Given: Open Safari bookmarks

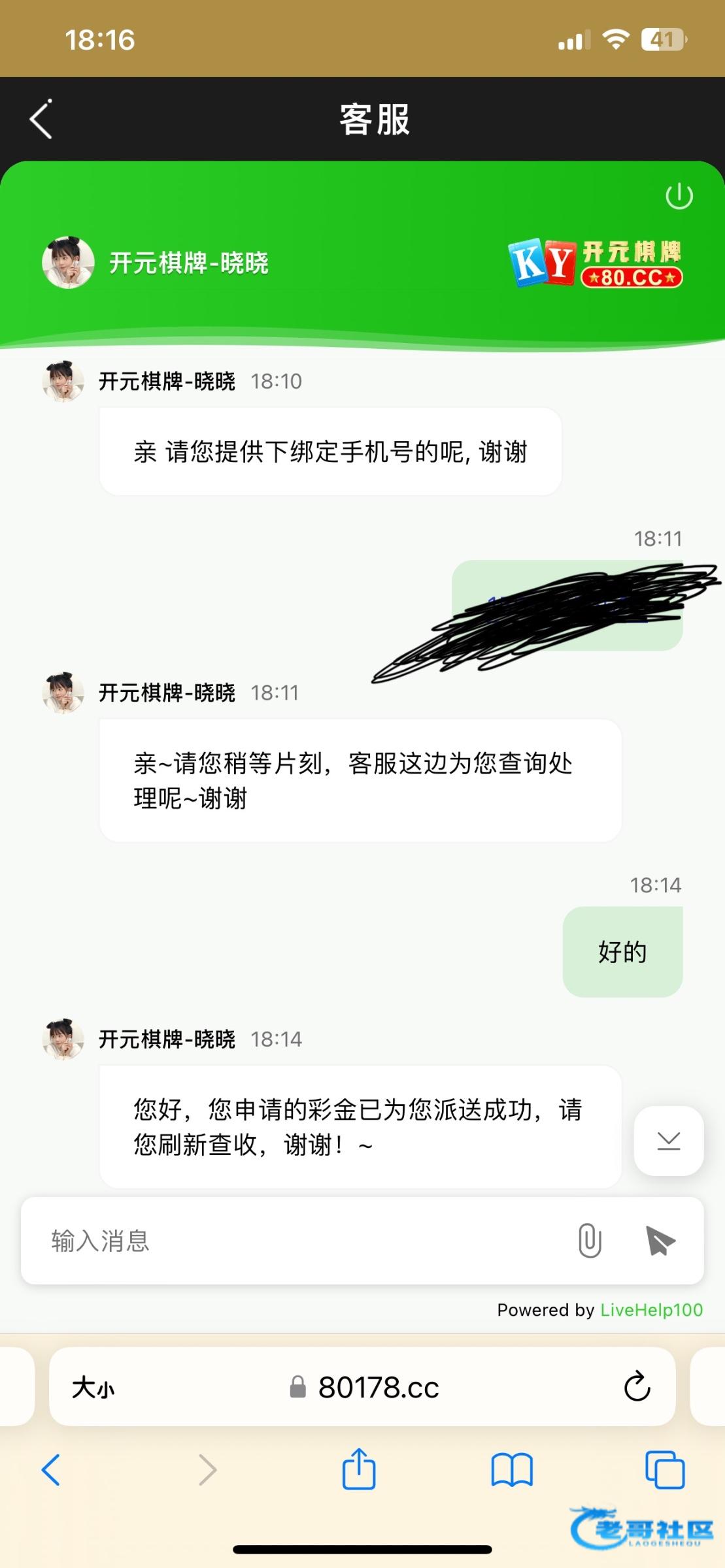Looking at the screenshot, I should click(x=512, y=1470).
